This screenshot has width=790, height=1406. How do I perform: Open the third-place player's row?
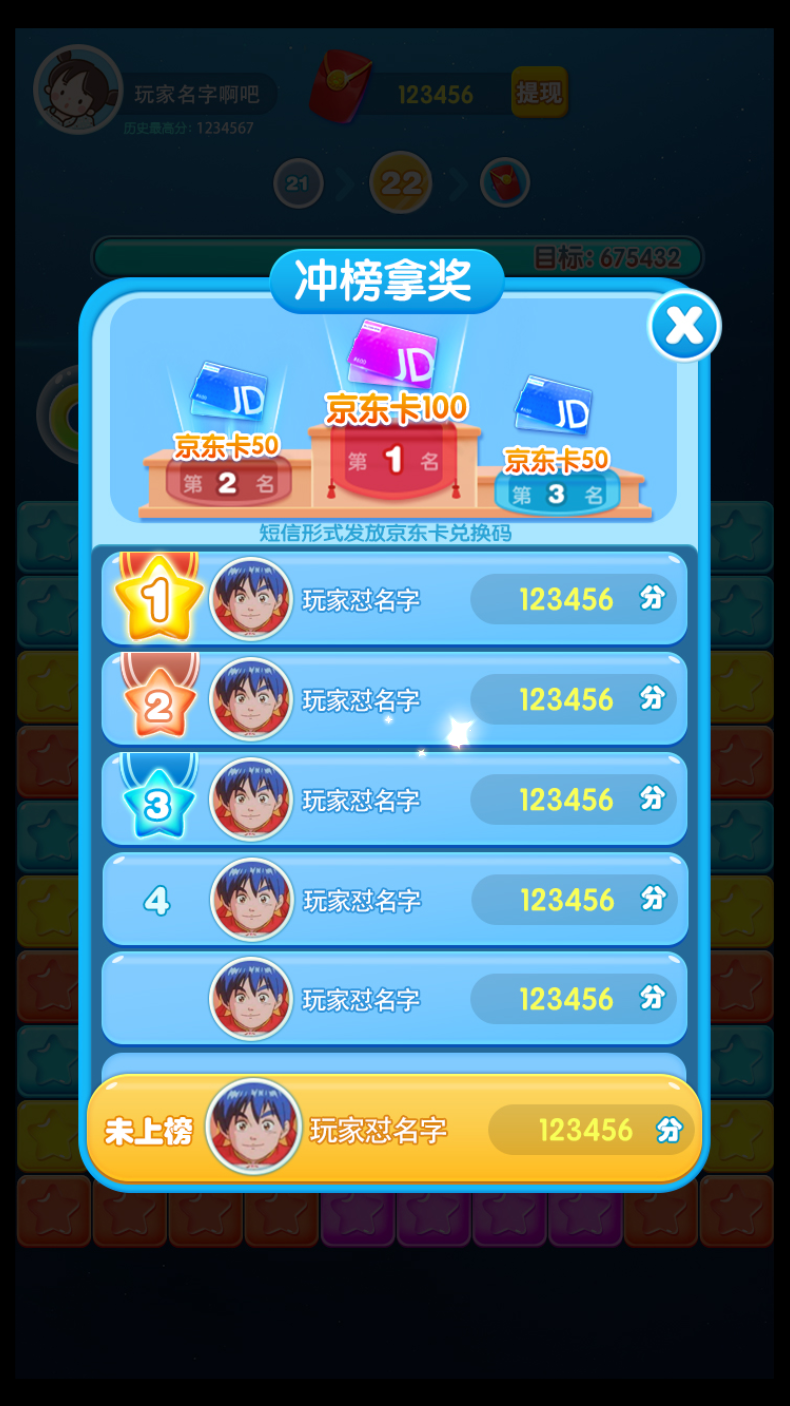[394, 799]
